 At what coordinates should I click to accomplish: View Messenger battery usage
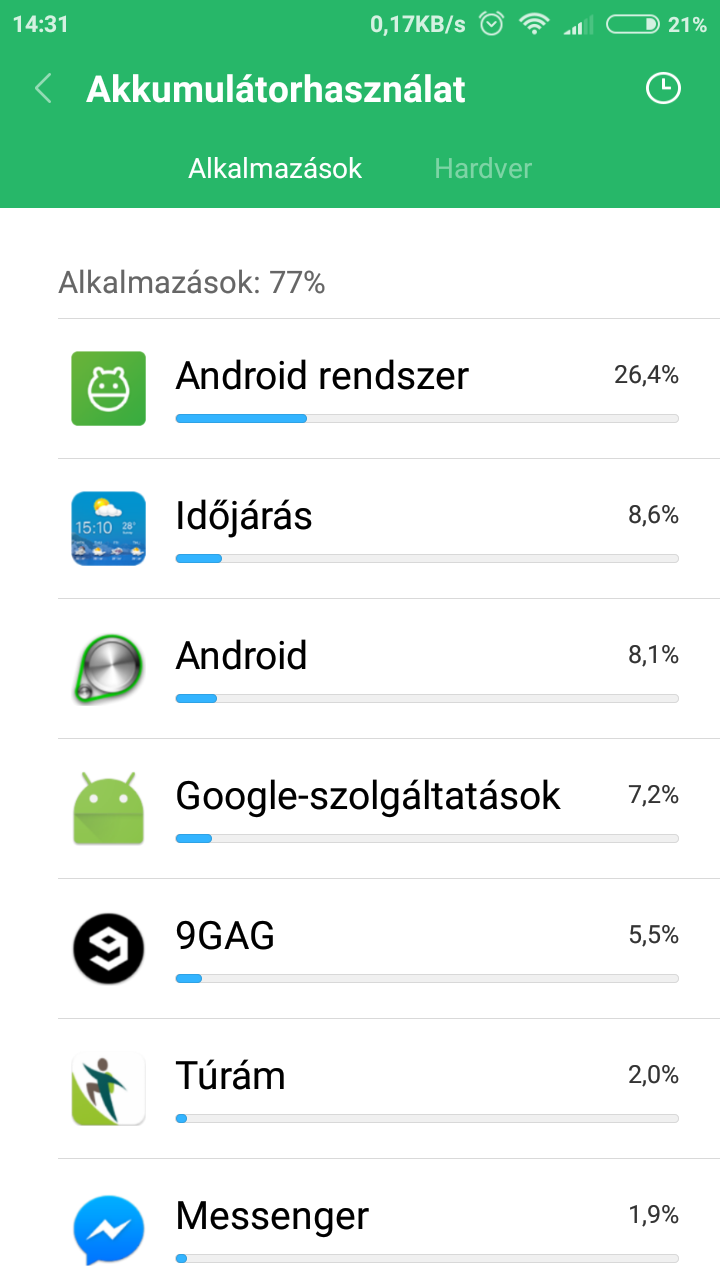389,1220
